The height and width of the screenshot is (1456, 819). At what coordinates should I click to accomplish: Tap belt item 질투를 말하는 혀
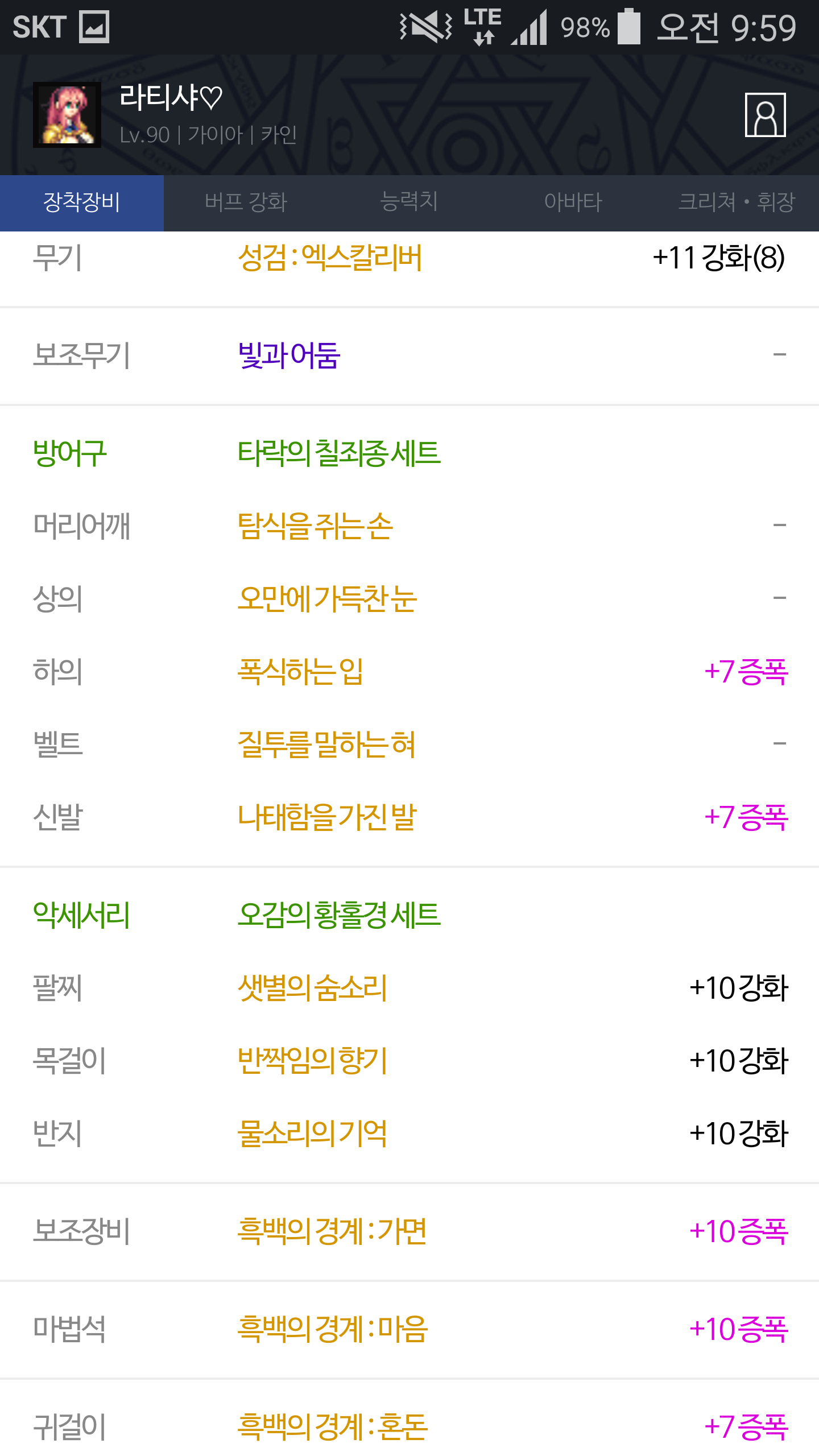pos(326,744)
